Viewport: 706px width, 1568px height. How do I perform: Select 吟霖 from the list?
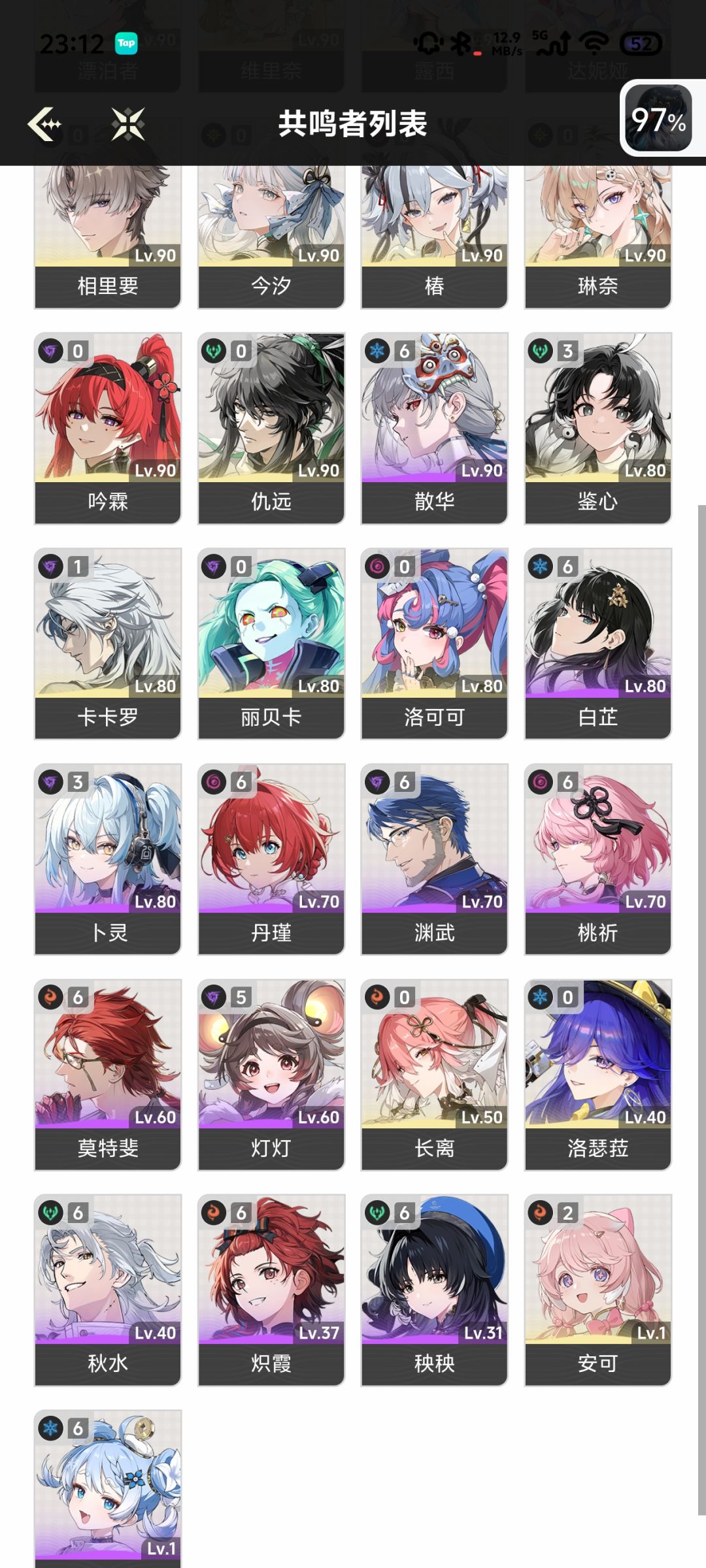click(x=108, y=428)
